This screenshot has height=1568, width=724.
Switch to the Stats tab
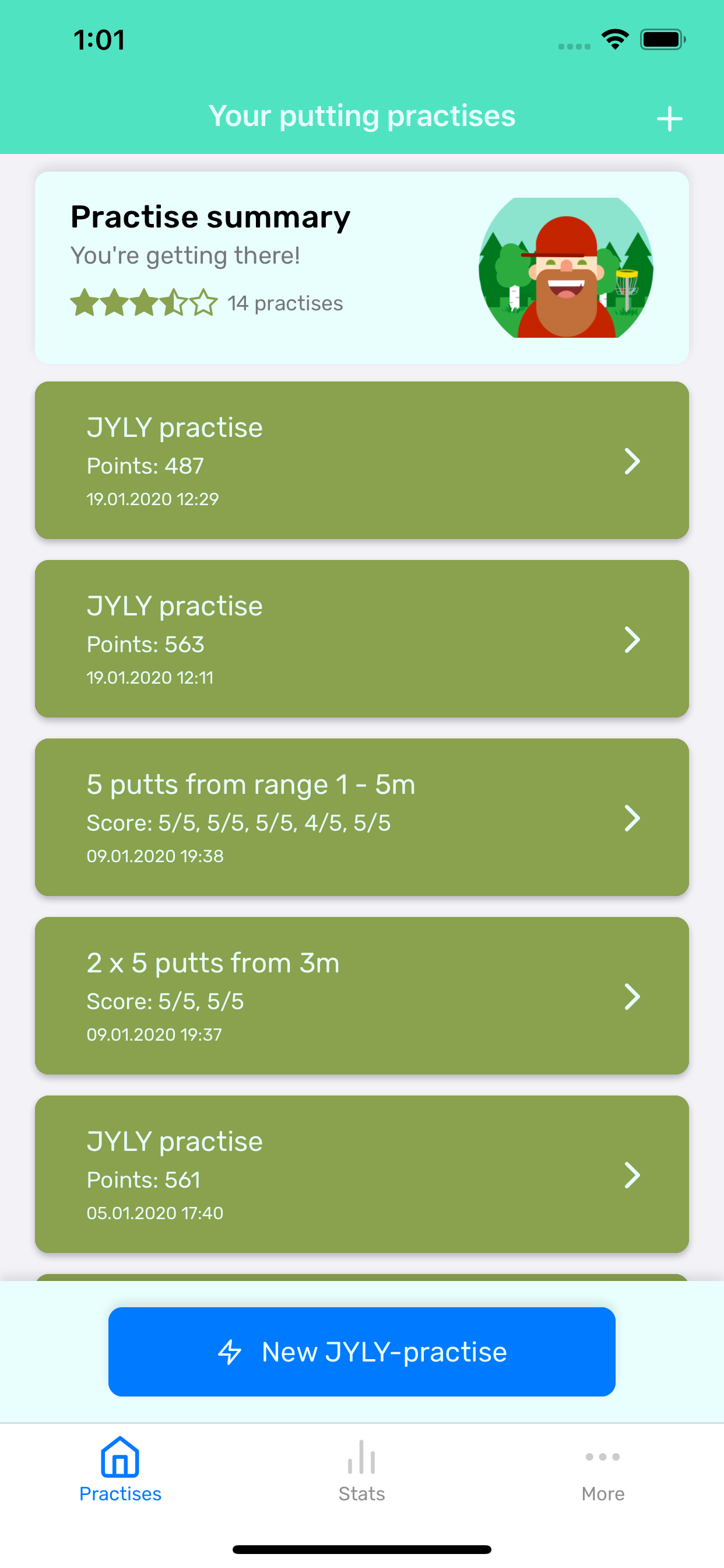click(x=362, y=1471)
